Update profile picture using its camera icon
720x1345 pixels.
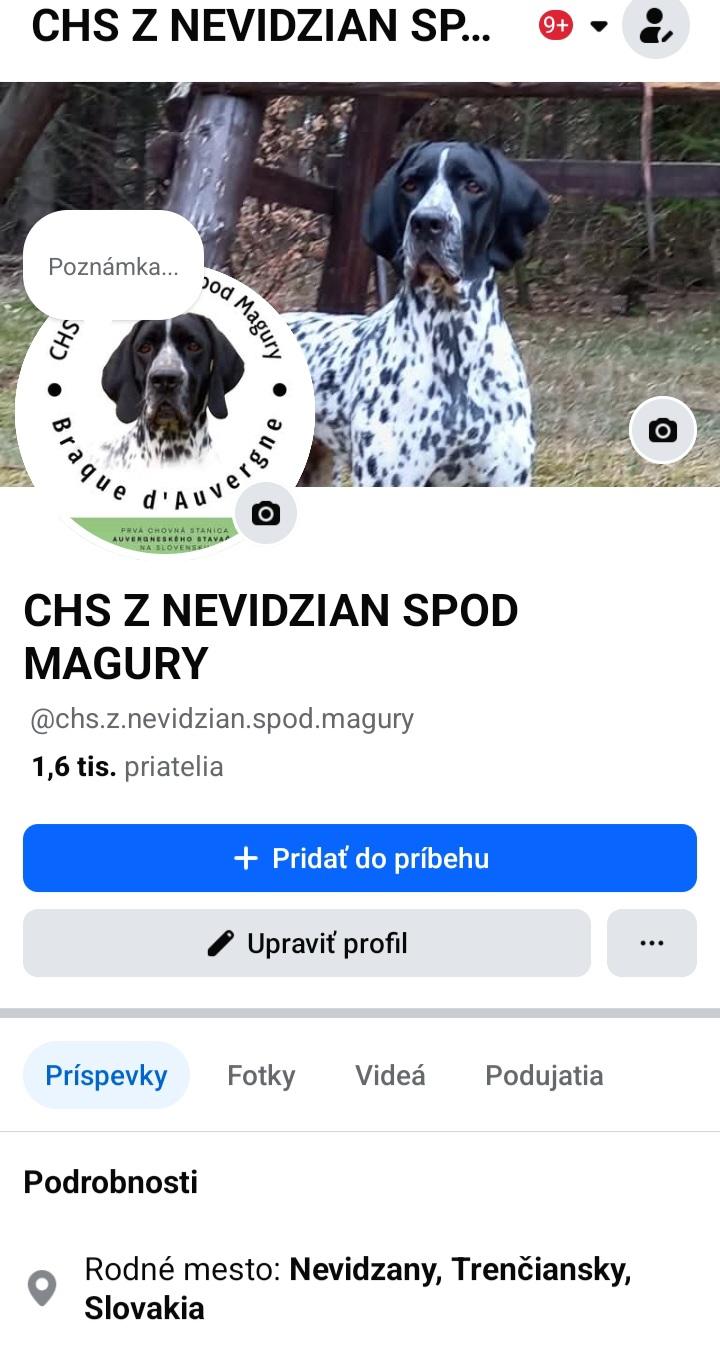[x=265, y=513]
